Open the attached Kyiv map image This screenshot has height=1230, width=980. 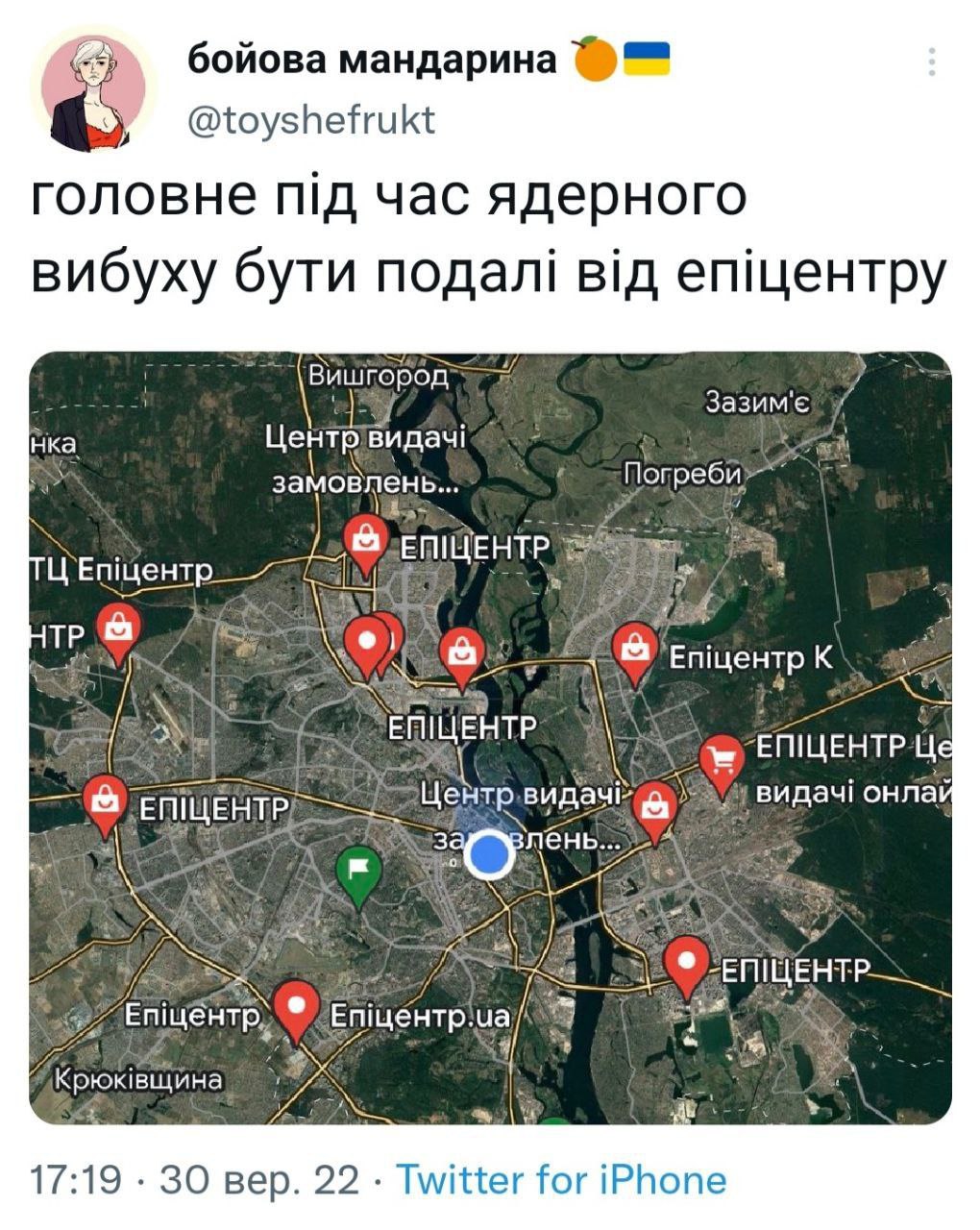[490, 737]
